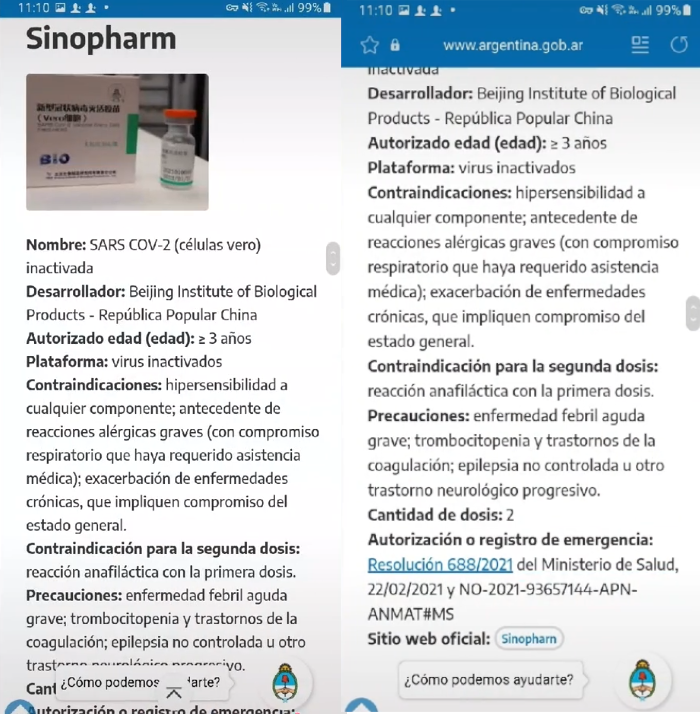Bookmark this page with the star icon
This screenshot has height=714, width=700.
click(x=369, y=45)
